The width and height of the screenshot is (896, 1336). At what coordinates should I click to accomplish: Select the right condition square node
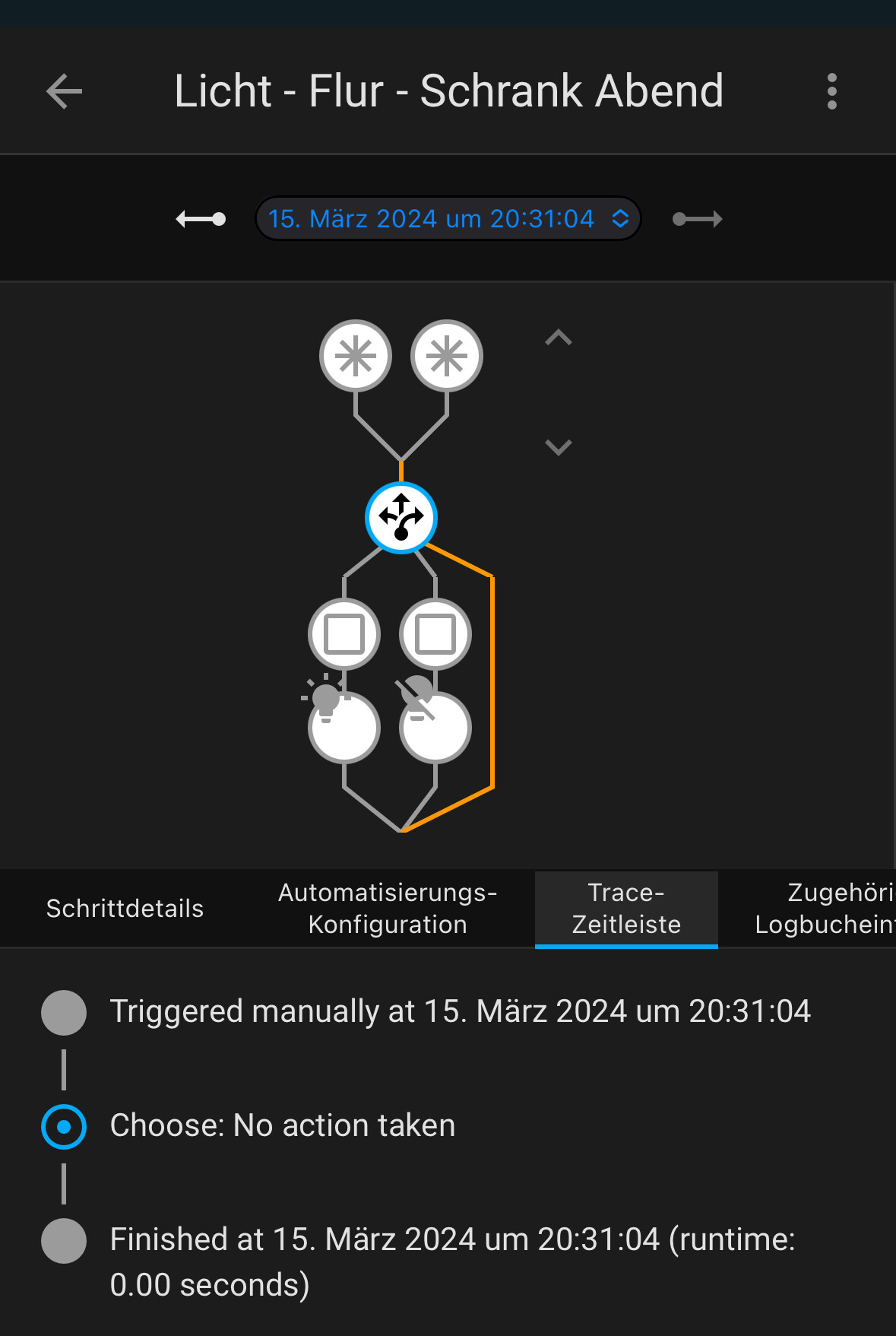click(435, 634)
